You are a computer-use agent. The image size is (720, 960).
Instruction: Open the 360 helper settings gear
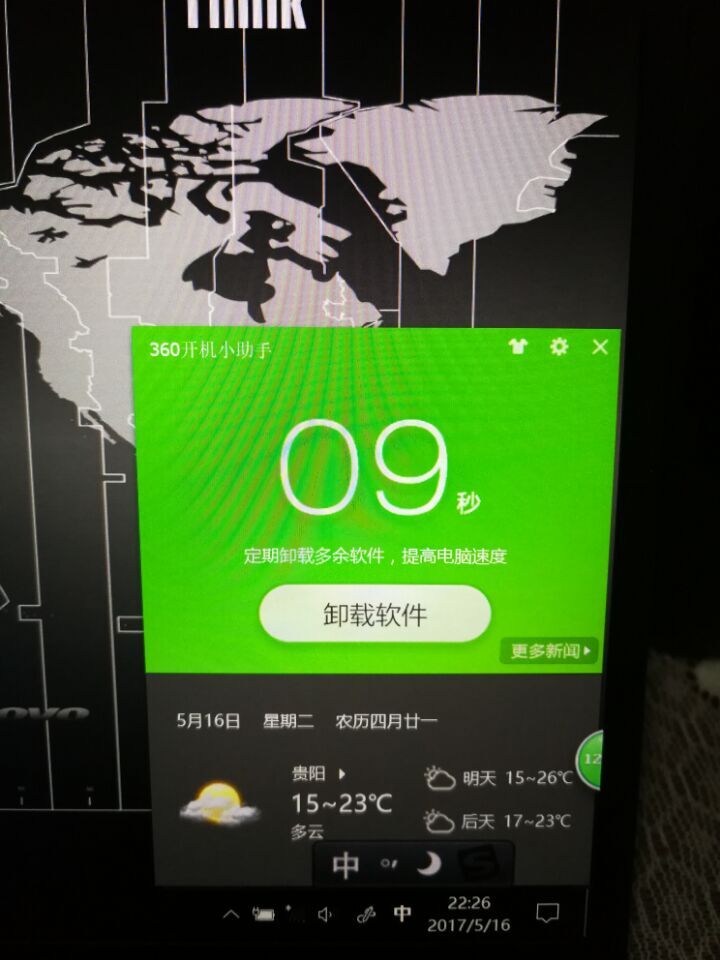559,347
